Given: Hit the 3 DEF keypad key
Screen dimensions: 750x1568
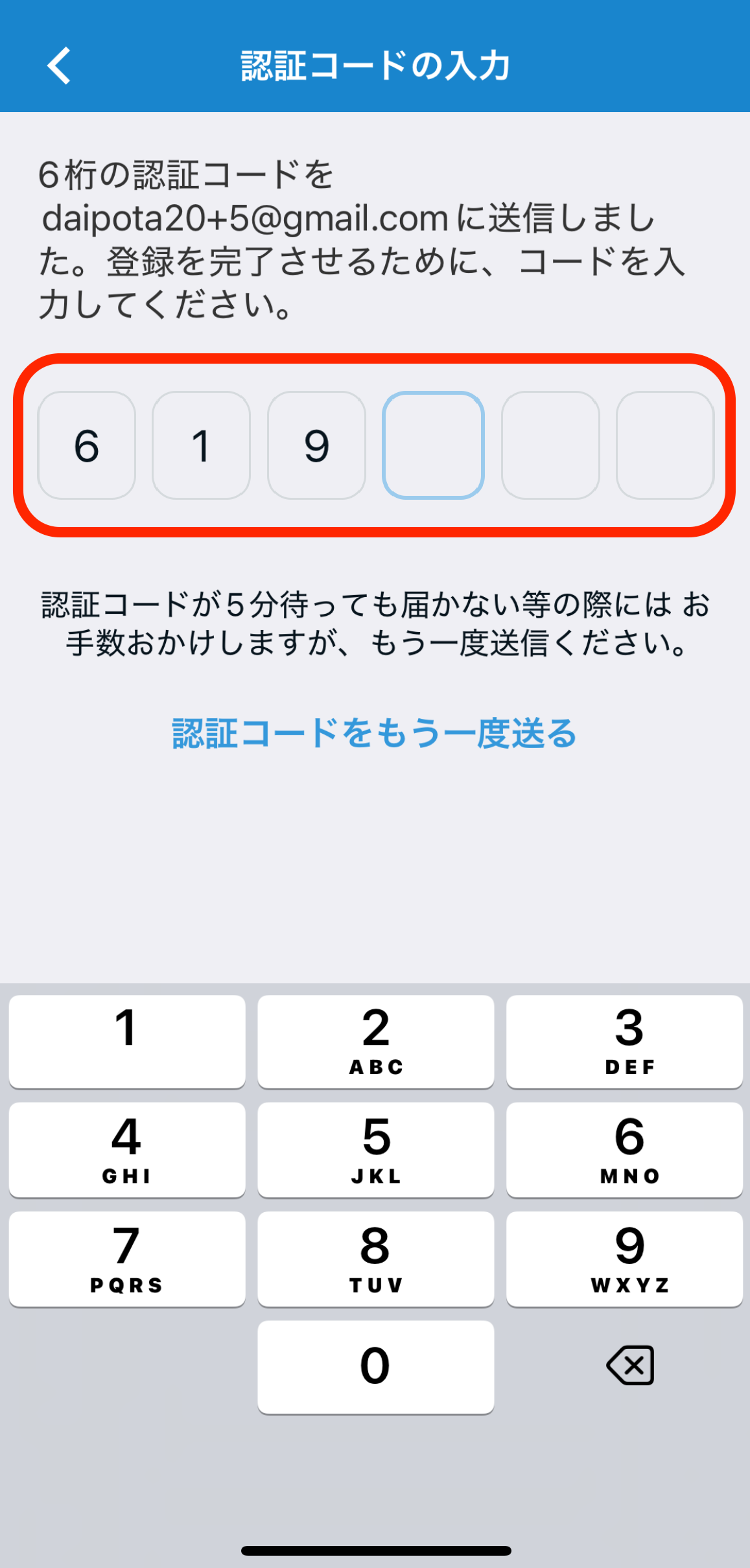Looking at the screenshot, I should [624, 1041].
